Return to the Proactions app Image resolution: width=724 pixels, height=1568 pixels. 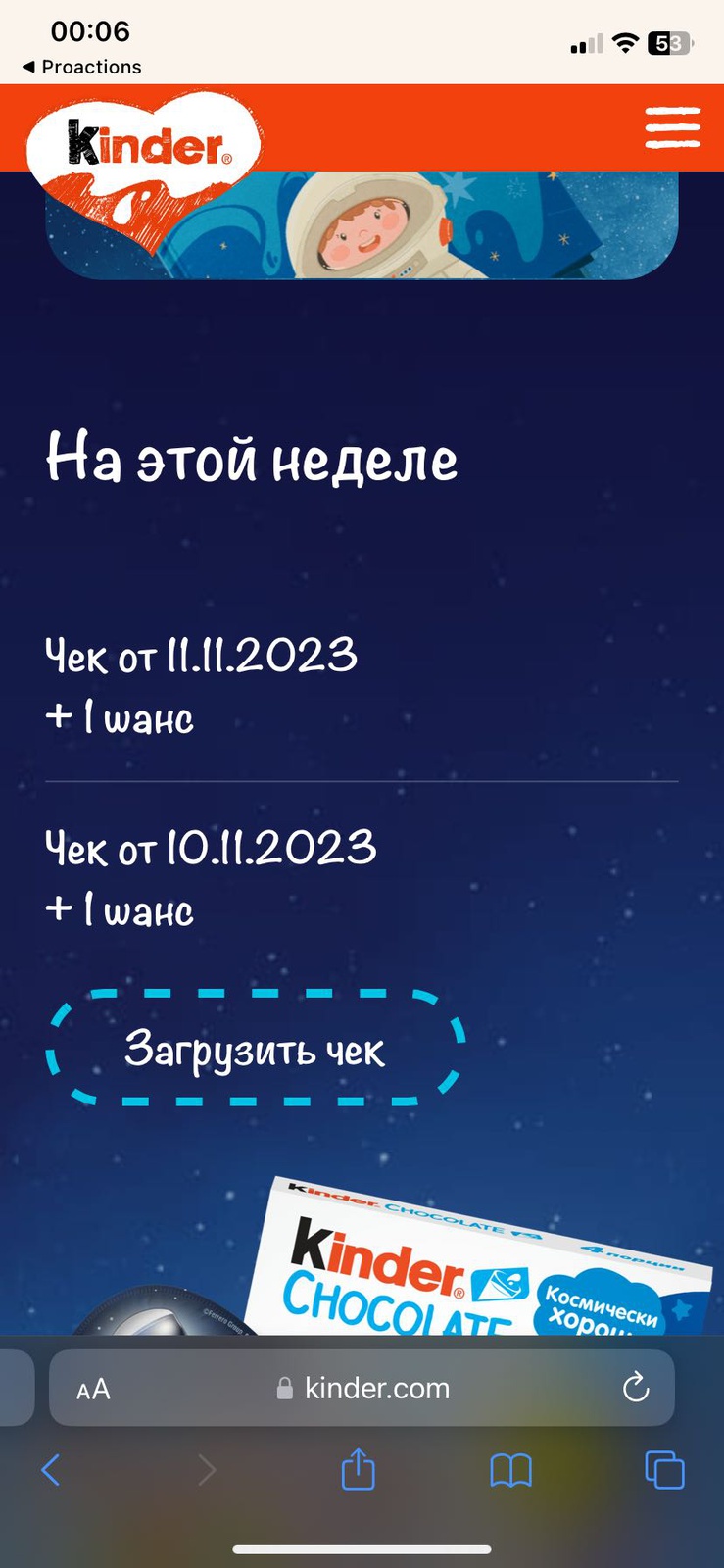tap(82, 67)
